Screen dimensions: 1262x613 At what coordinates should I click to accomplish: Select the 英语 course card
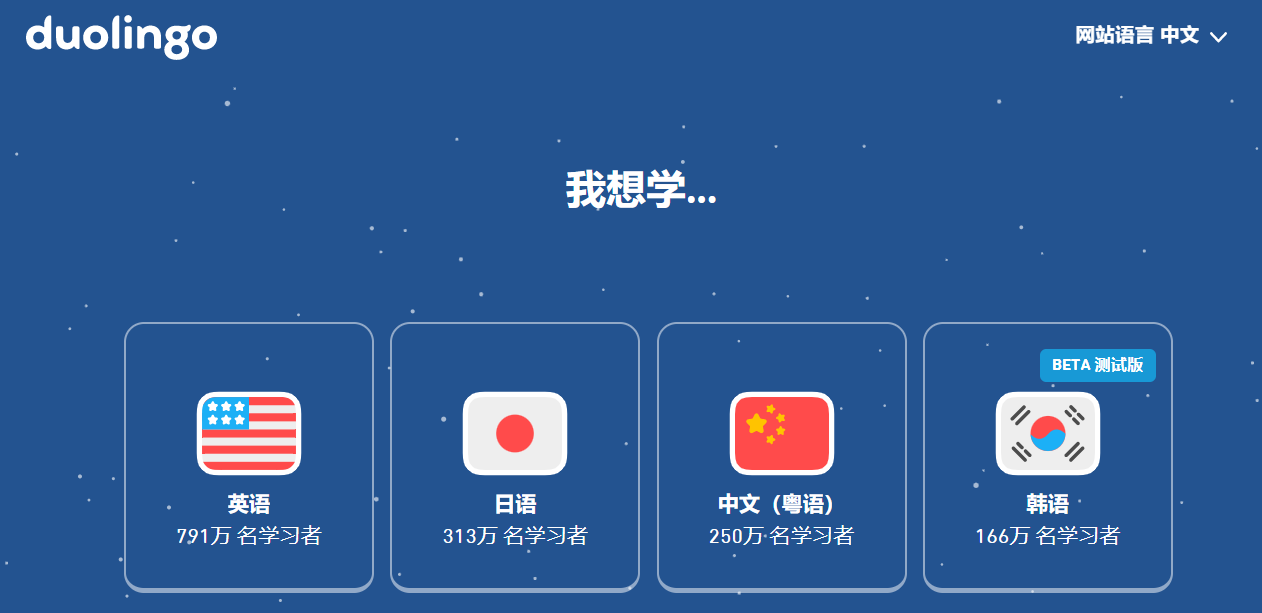point(249,457)
